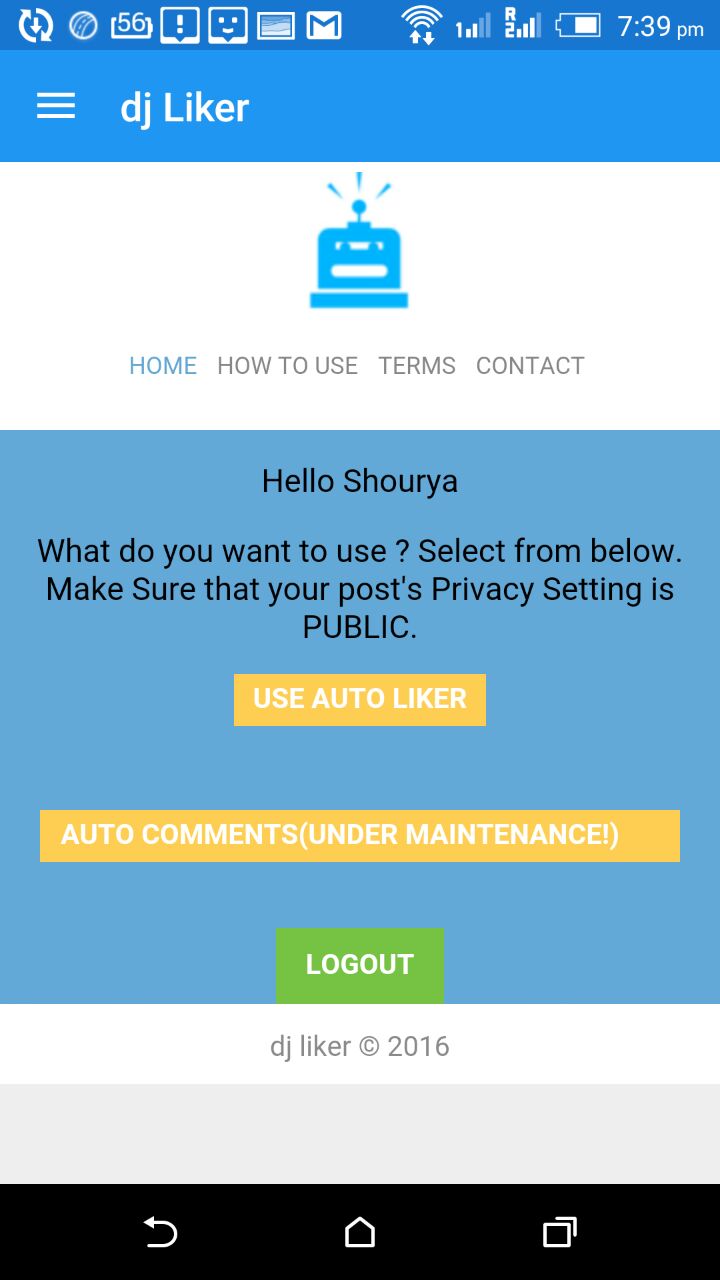720x1280 pixels.
Task: Log out with the LOGOUT button
Action: coord(360,965)
